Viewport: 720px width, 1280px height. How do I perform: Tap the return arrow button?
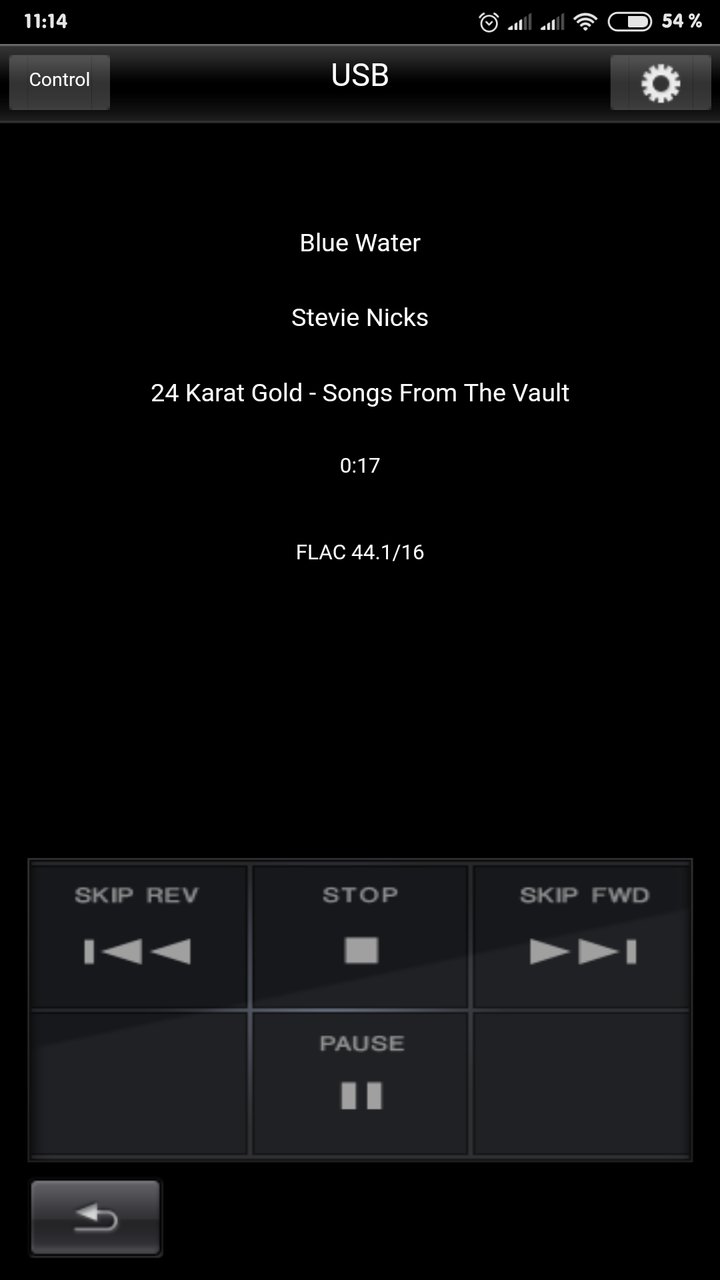click(96, 1217)
